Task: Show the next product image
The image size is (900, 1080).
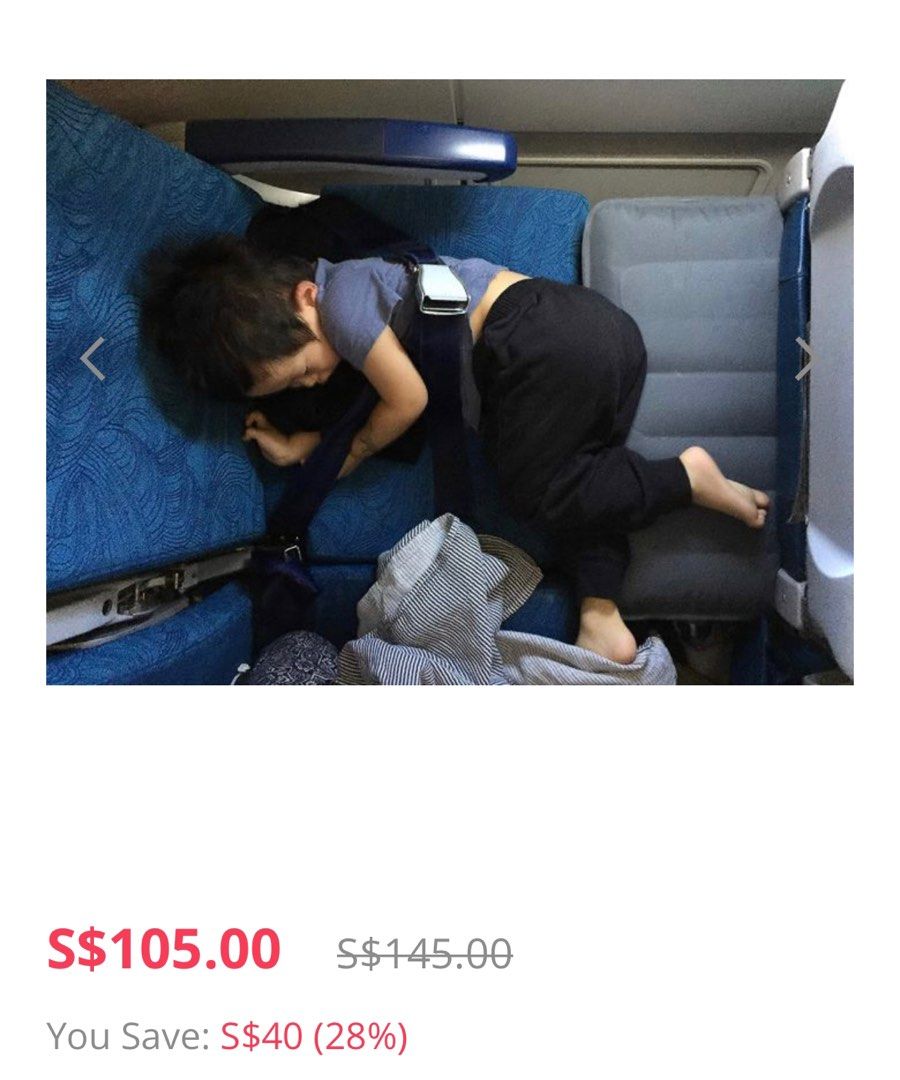Action: (x=805, y=359)
